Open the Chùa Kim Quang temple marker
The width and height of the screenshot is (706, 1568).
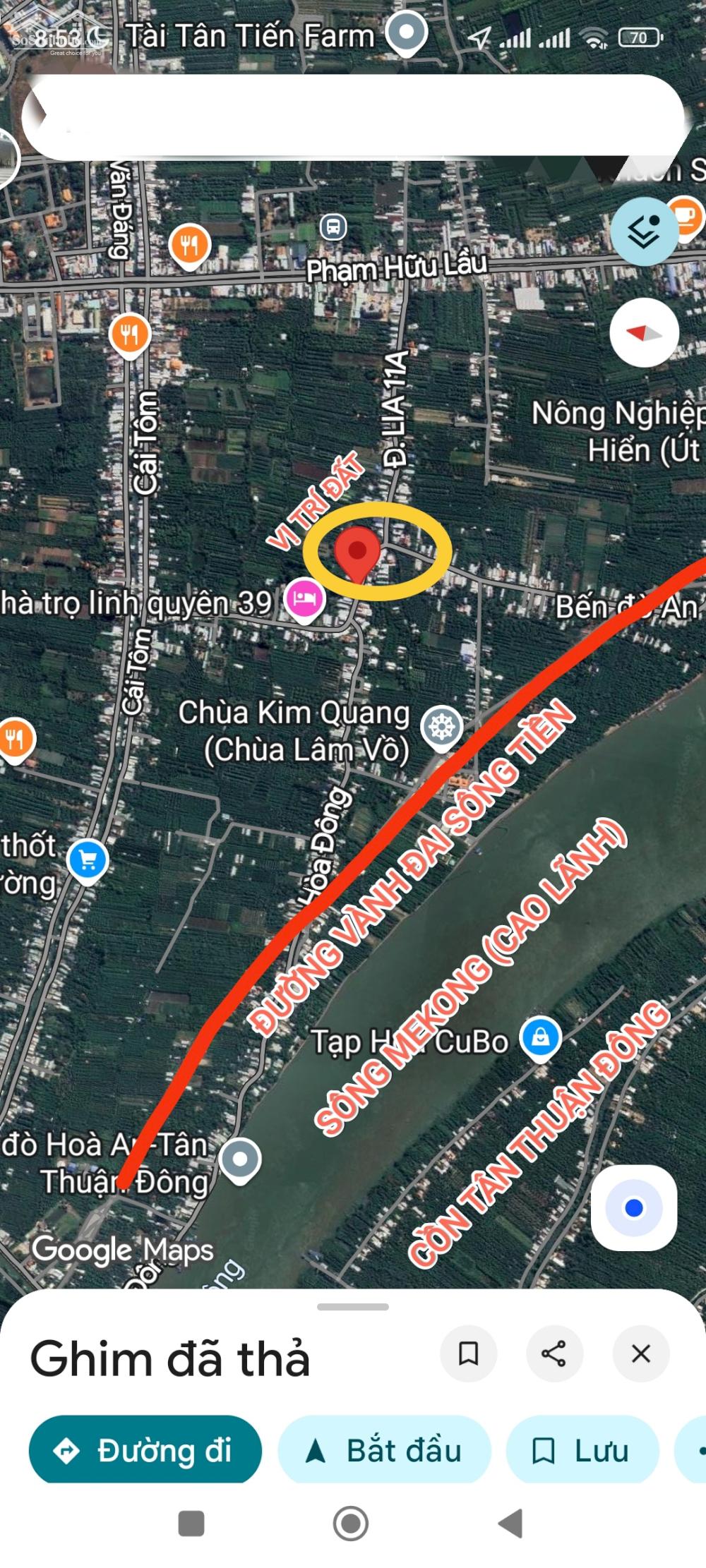click(442, 726)
